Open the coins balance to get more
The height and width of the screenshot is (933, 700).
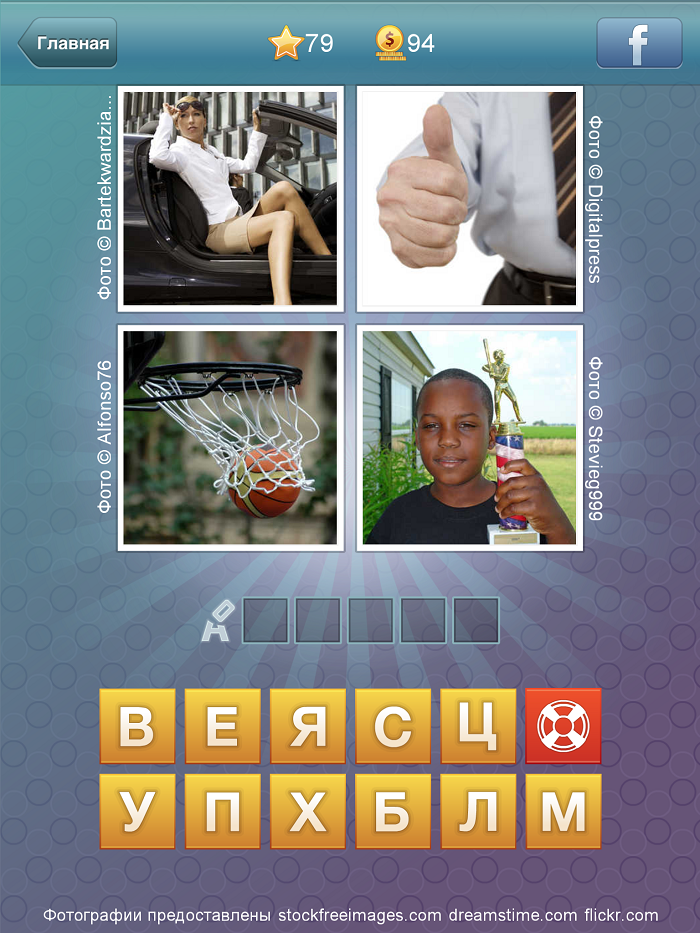click(404, 43)
